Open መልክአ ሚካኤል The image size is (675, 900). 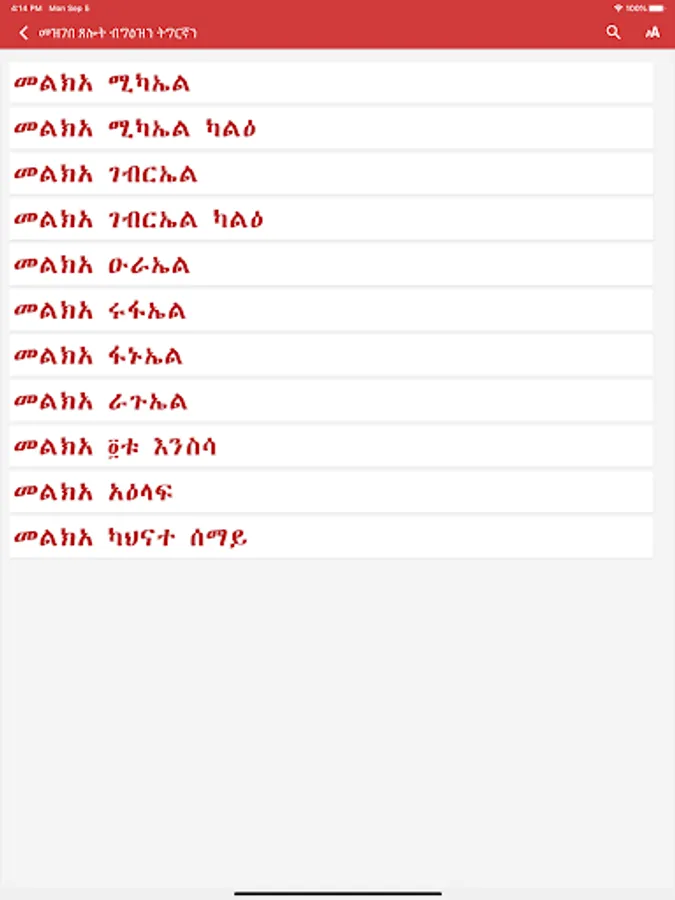coord(331,83)
